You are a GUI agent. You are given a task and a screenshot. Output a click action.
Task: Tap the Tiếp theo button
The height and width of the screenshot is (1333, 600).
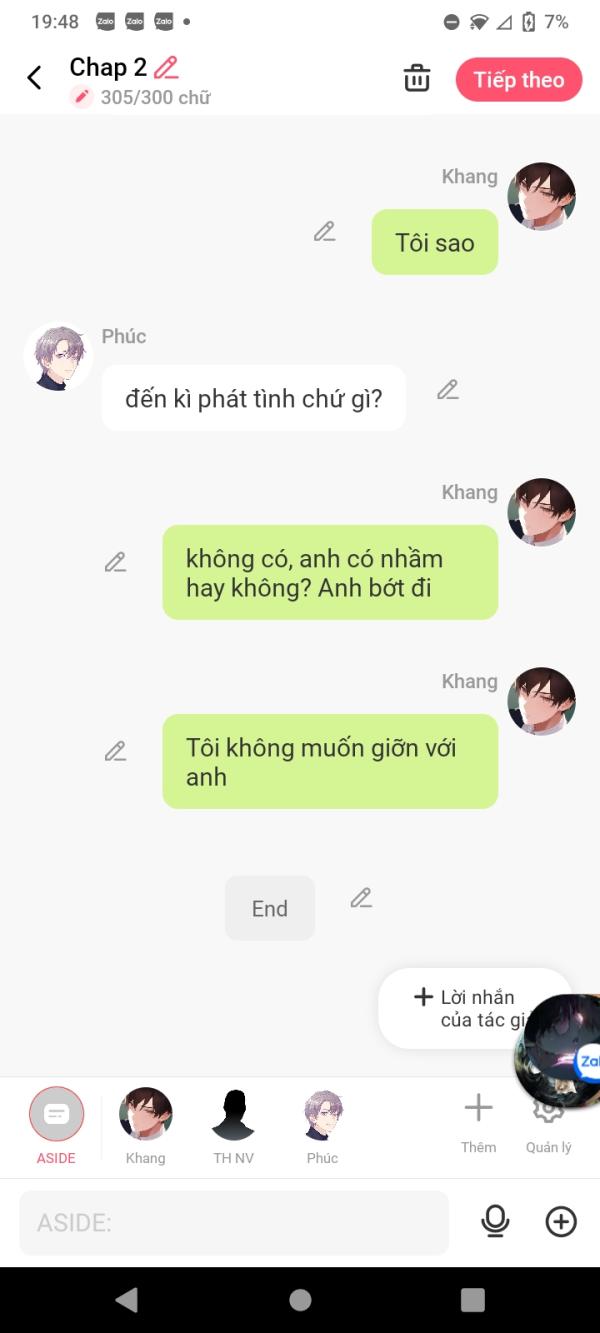518,80
